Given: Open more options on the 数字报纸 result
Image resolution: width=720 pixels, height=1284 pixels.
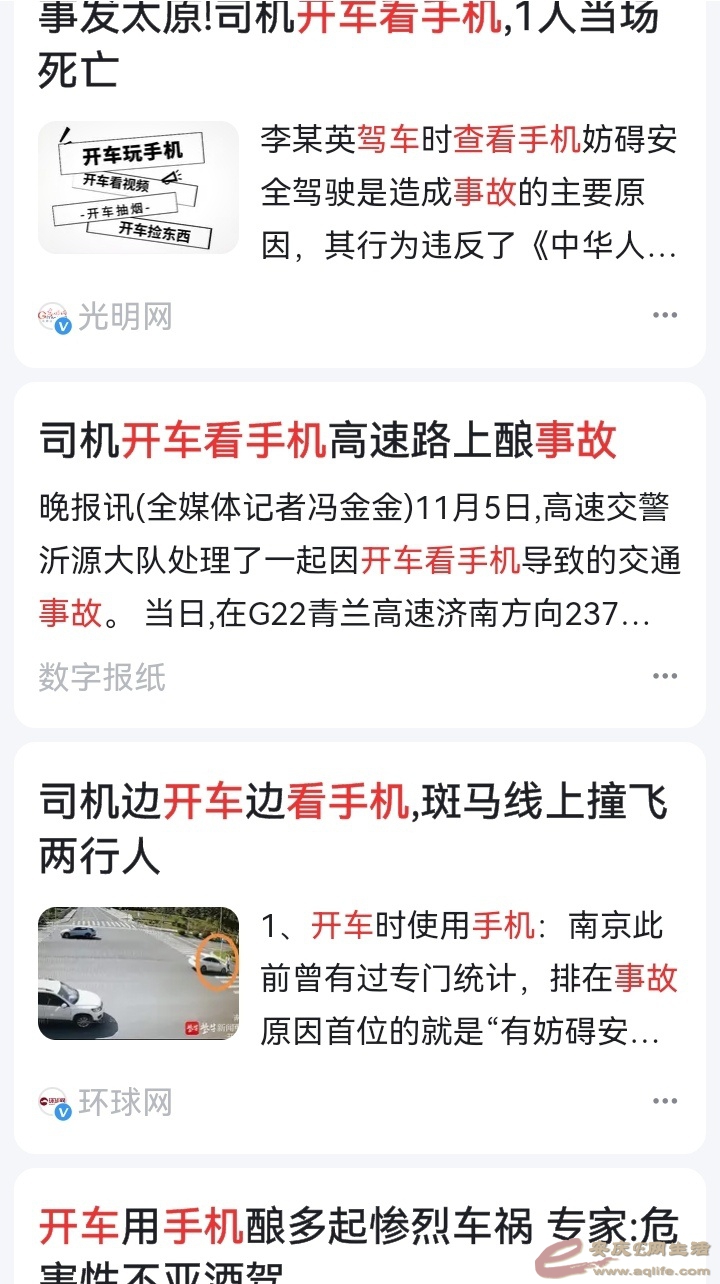Looking at the screenshot, I should click(665, 677).
